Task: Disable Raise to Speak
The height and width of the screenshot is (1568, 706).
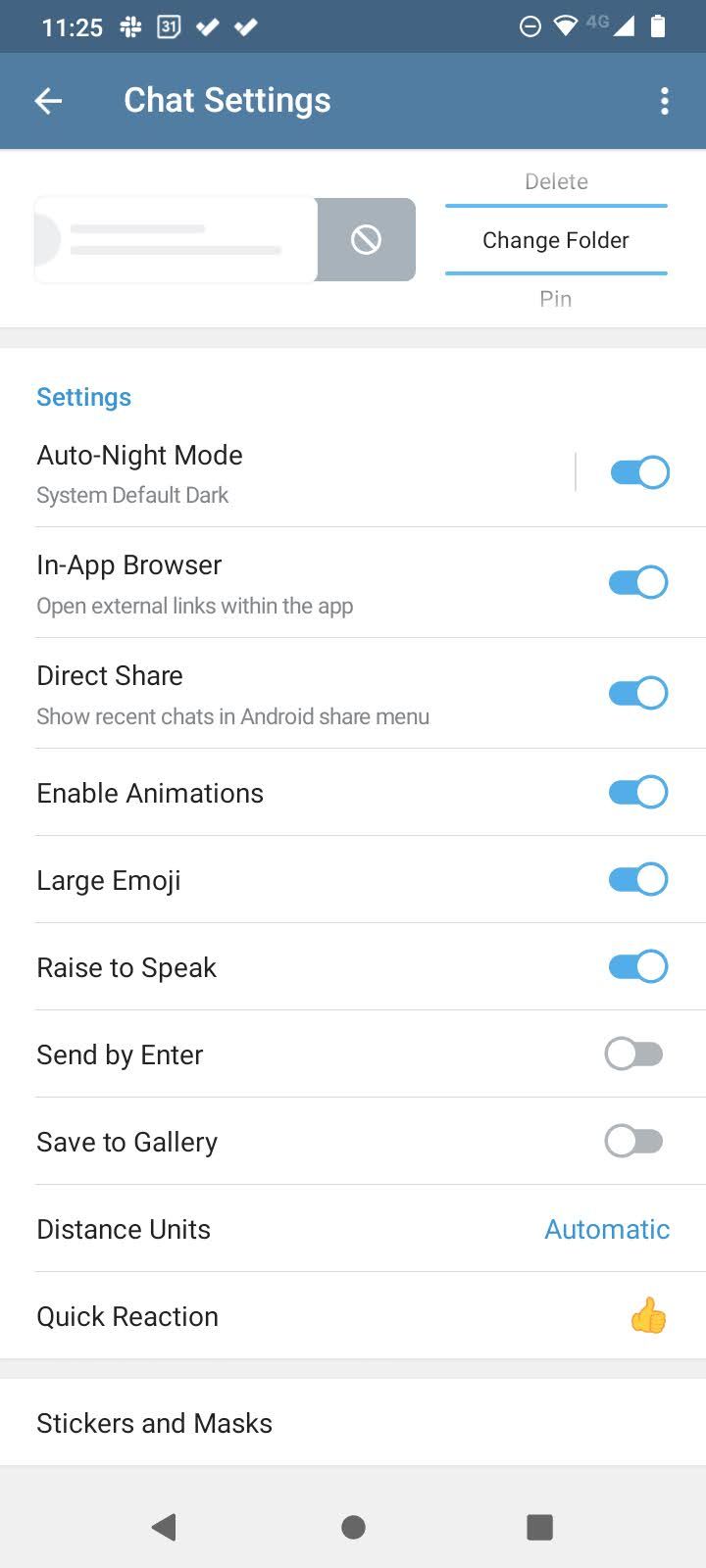Action: 638,966
